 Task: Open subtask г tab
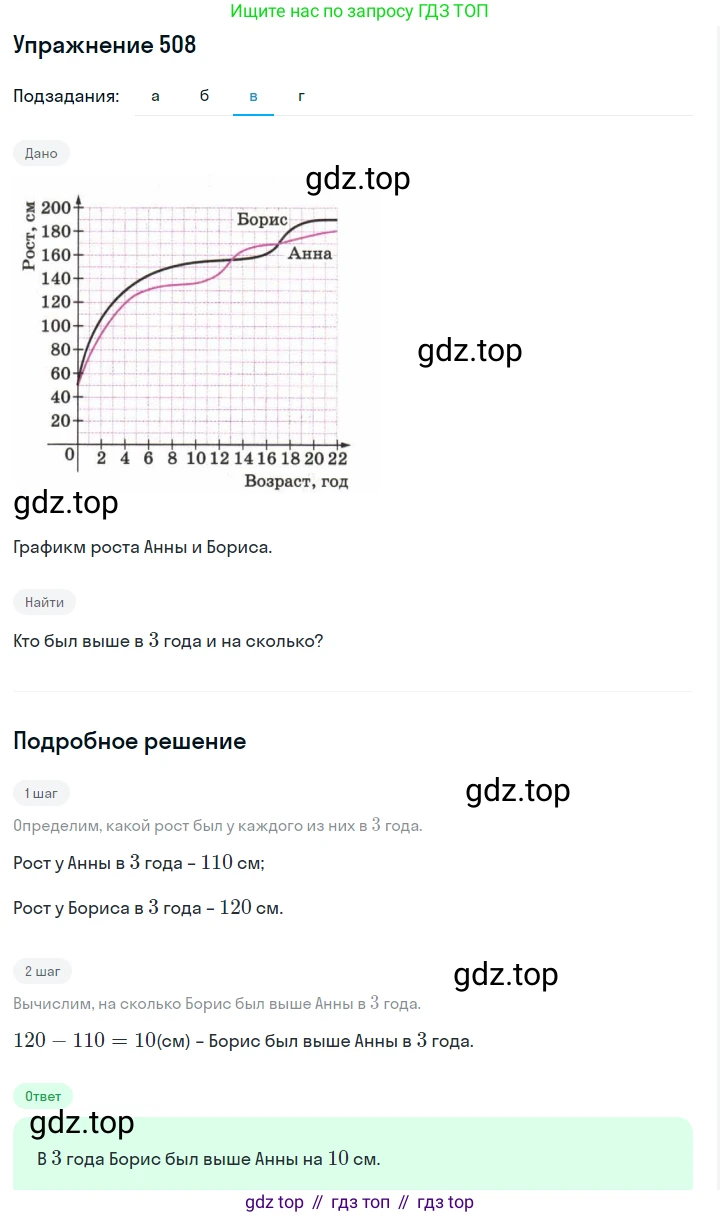point(301,96)
